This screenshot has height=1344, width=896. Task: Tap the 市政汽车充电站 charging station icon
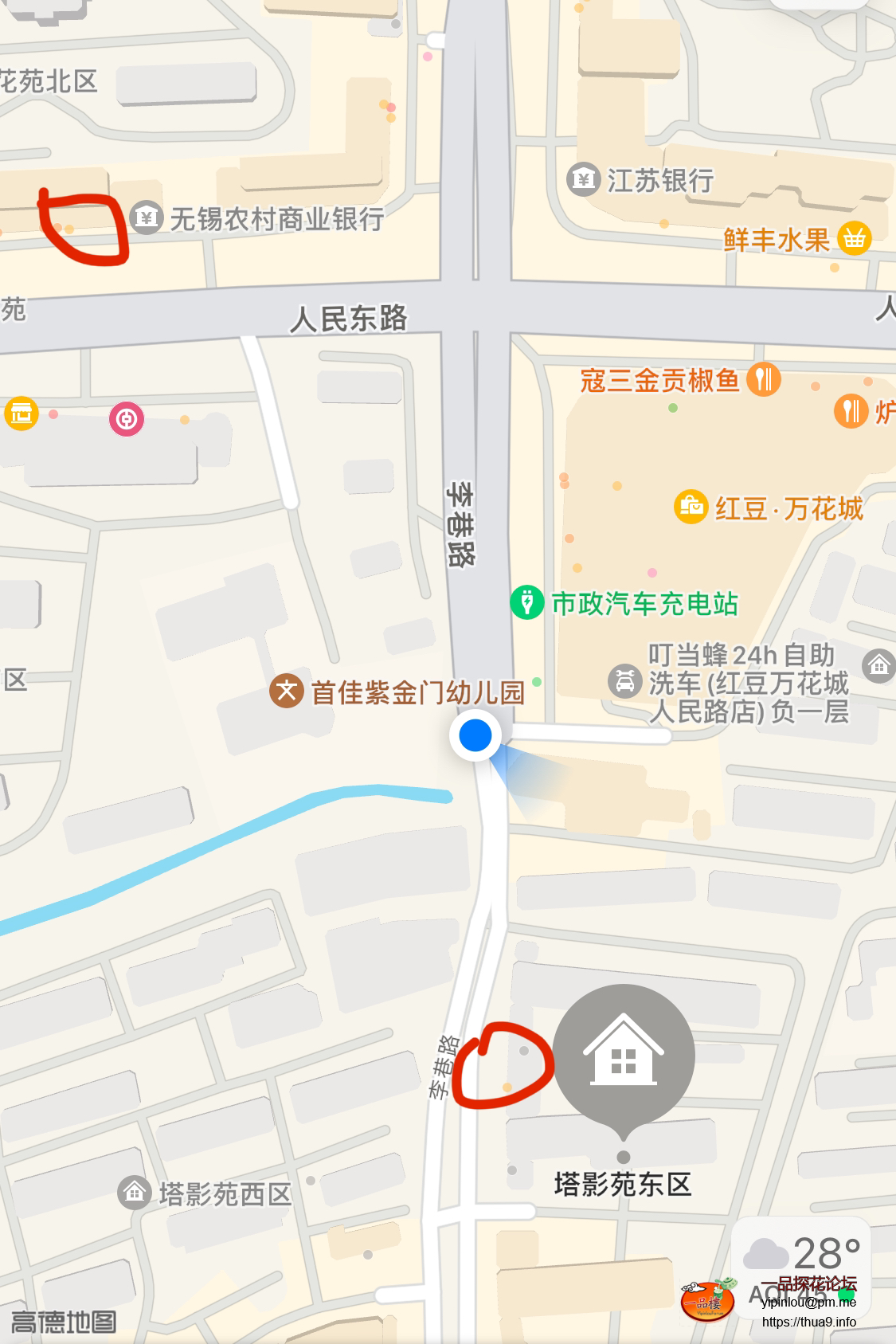point(529,604)
